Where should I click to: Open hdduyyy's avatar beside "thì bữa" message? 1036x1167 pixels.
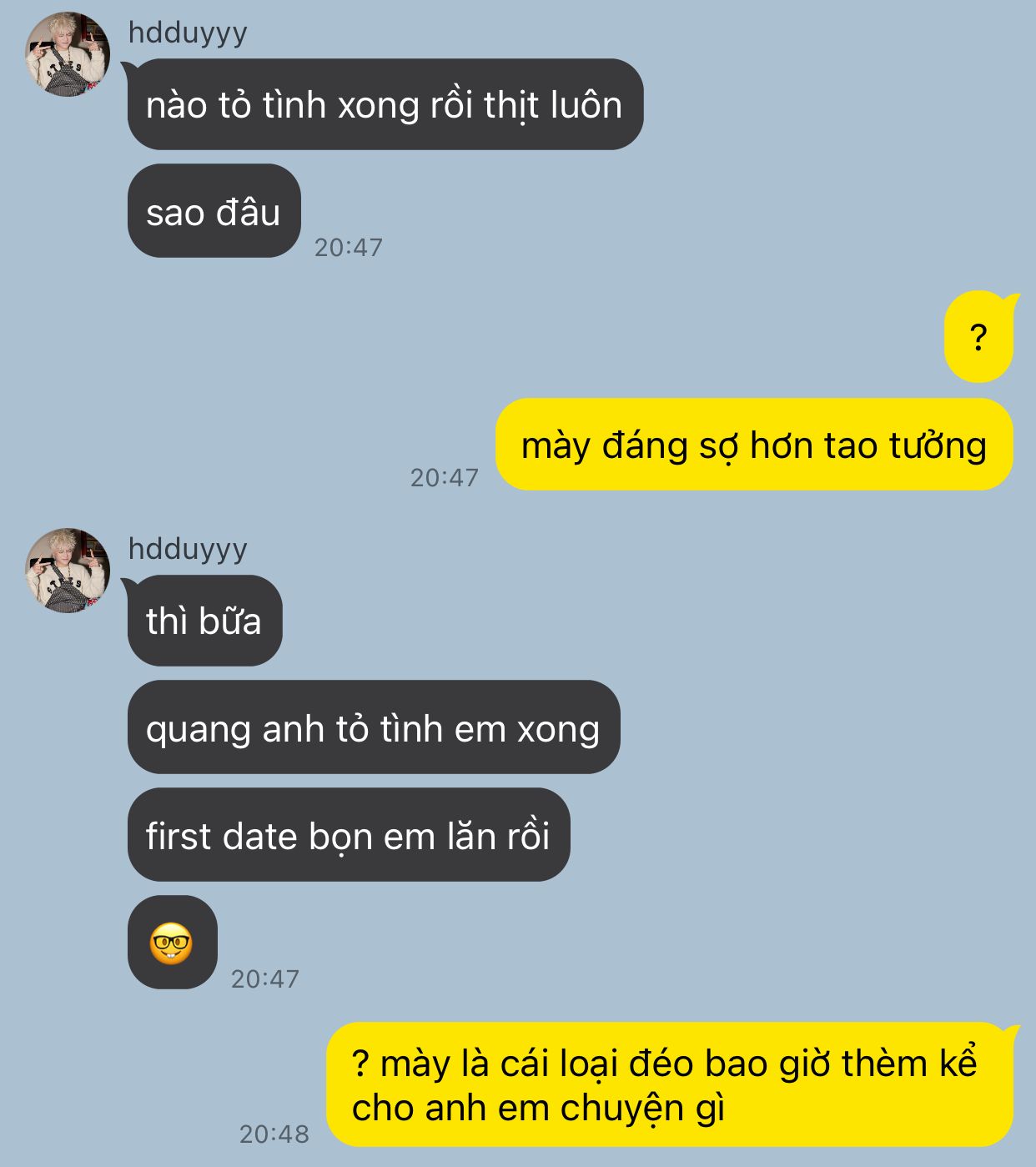tap(68, 571)
